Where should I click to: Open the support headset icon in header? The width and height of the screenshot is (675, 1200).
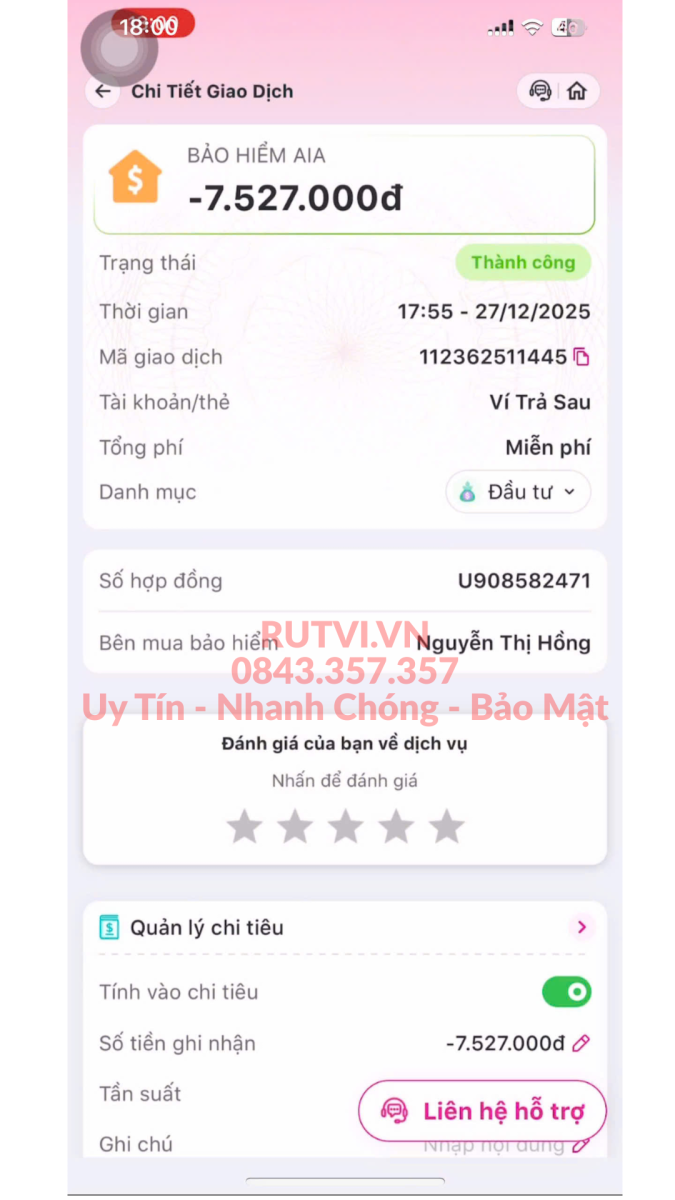[540, 91]
